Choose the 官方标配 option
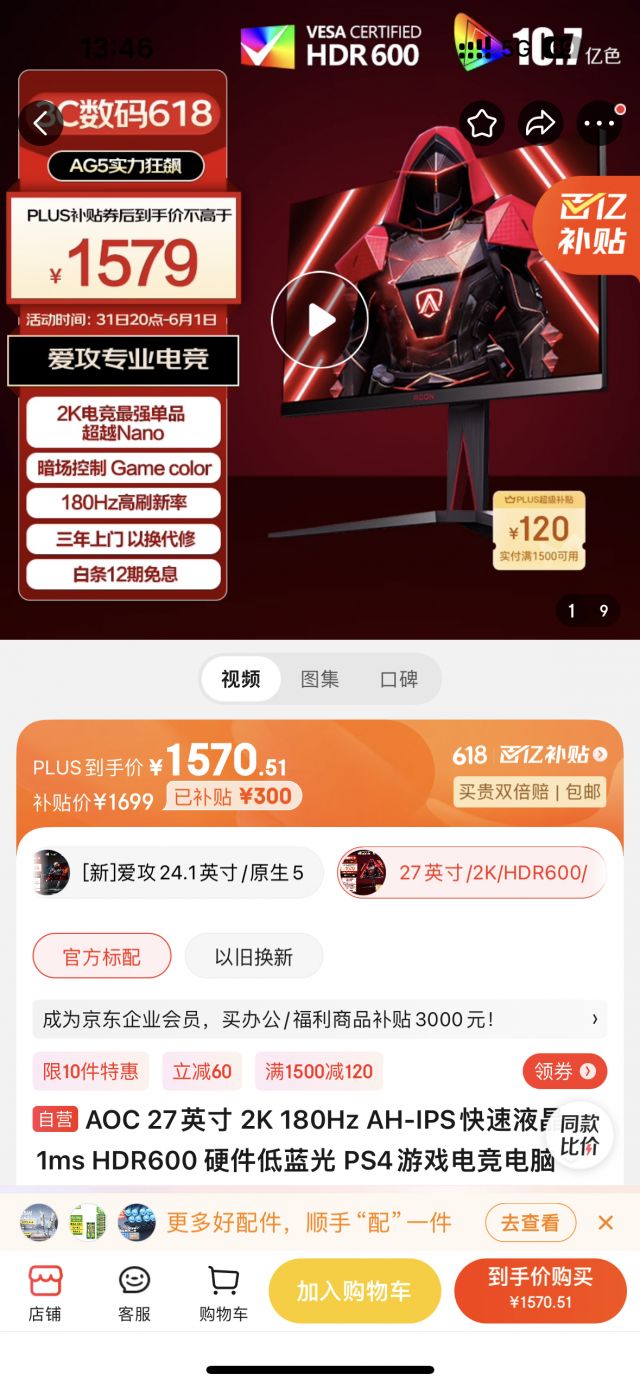 pos(102,957)
